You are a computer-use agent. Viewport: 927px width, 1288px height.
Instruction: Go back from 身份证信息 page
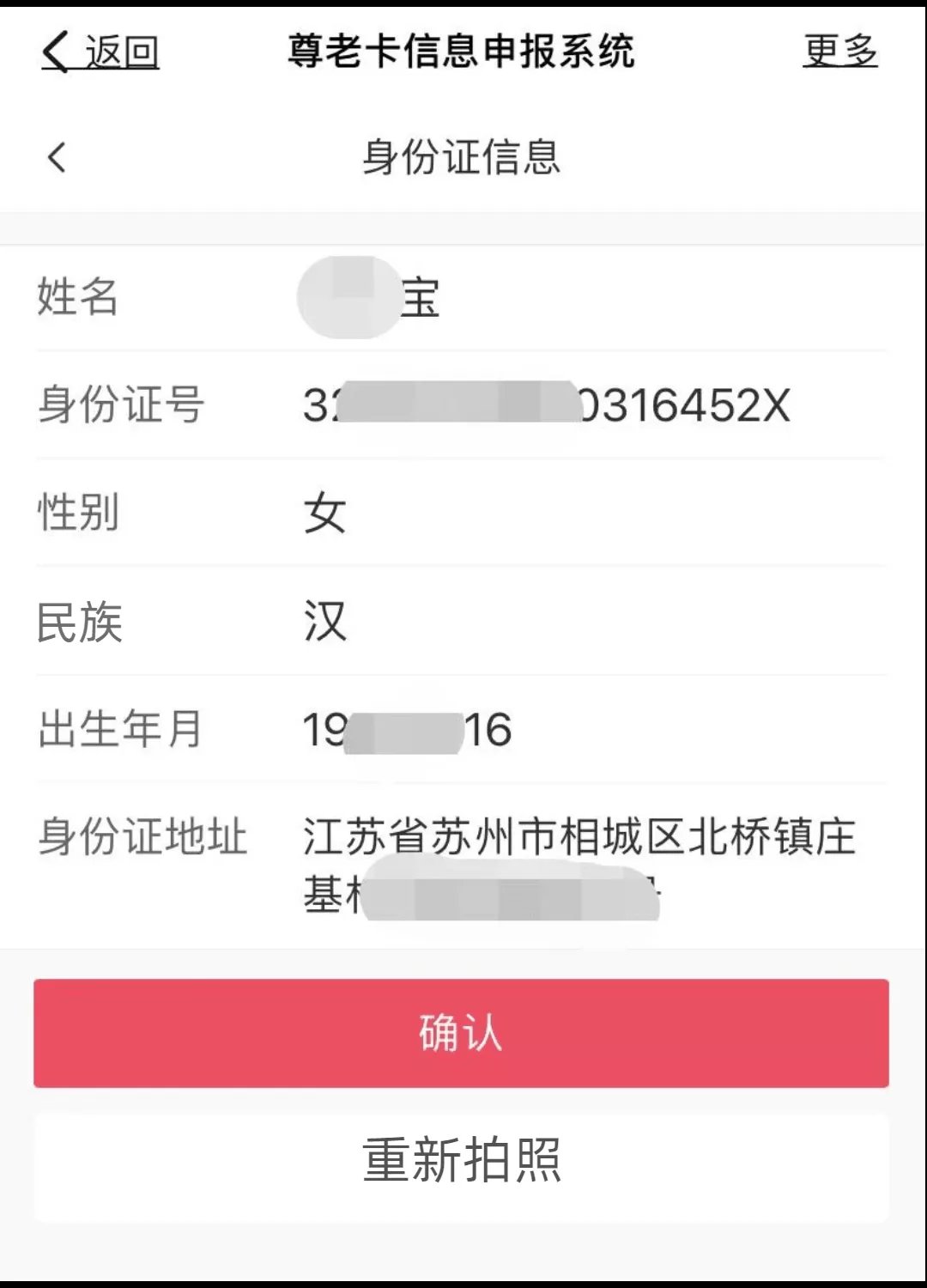coord(57,157)
